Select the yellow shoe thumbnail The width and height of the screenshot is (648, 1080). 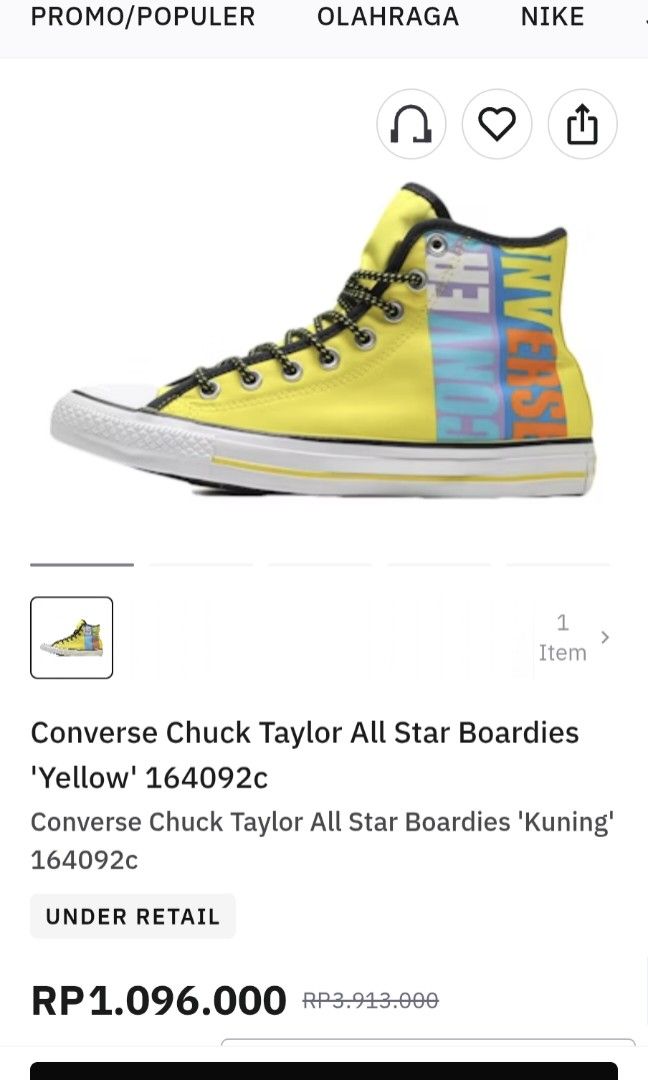pos(72,638)
